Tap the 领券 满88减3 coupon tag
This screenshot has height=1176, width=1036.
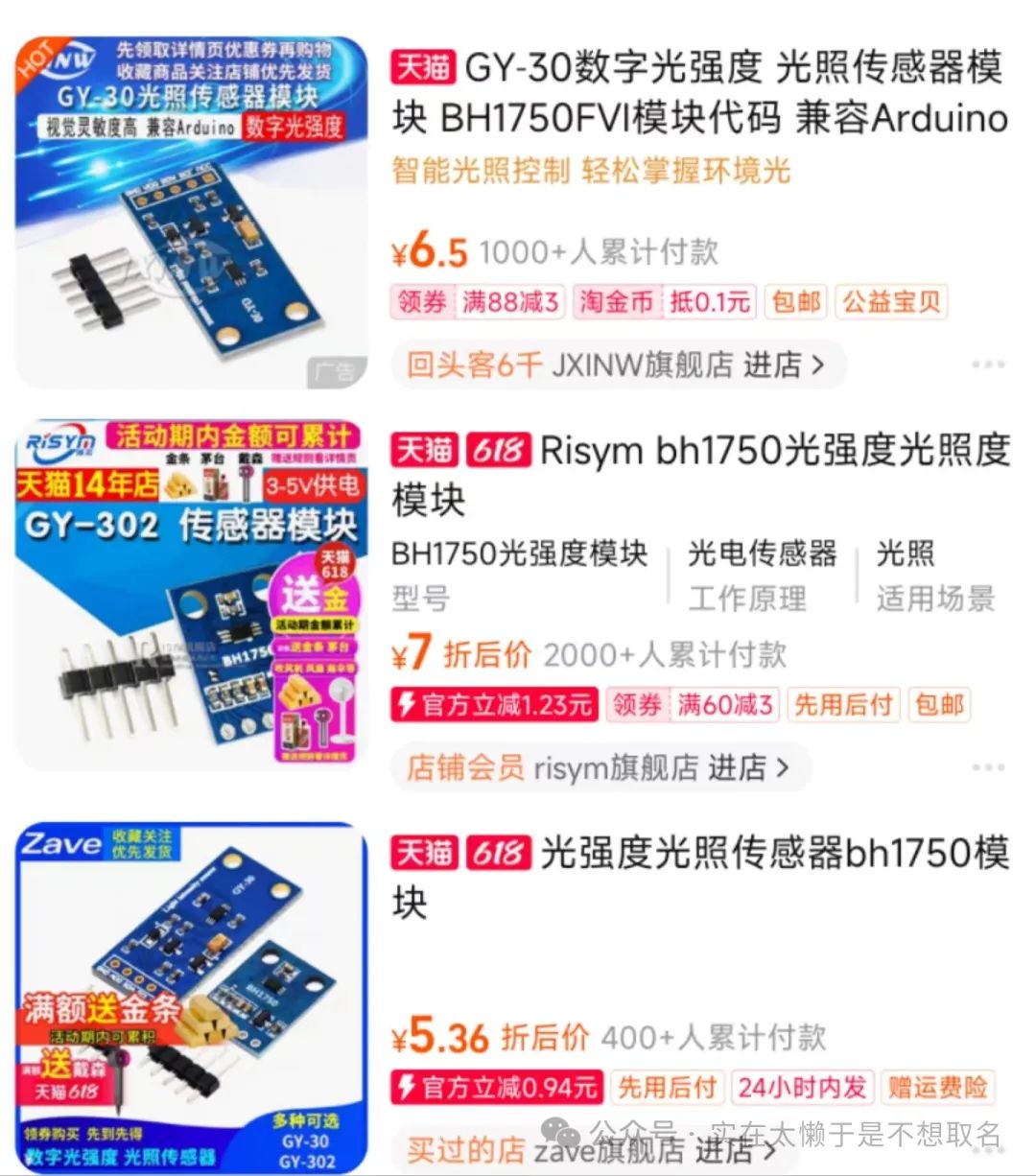pyautogui.click(x=478, y=302)
